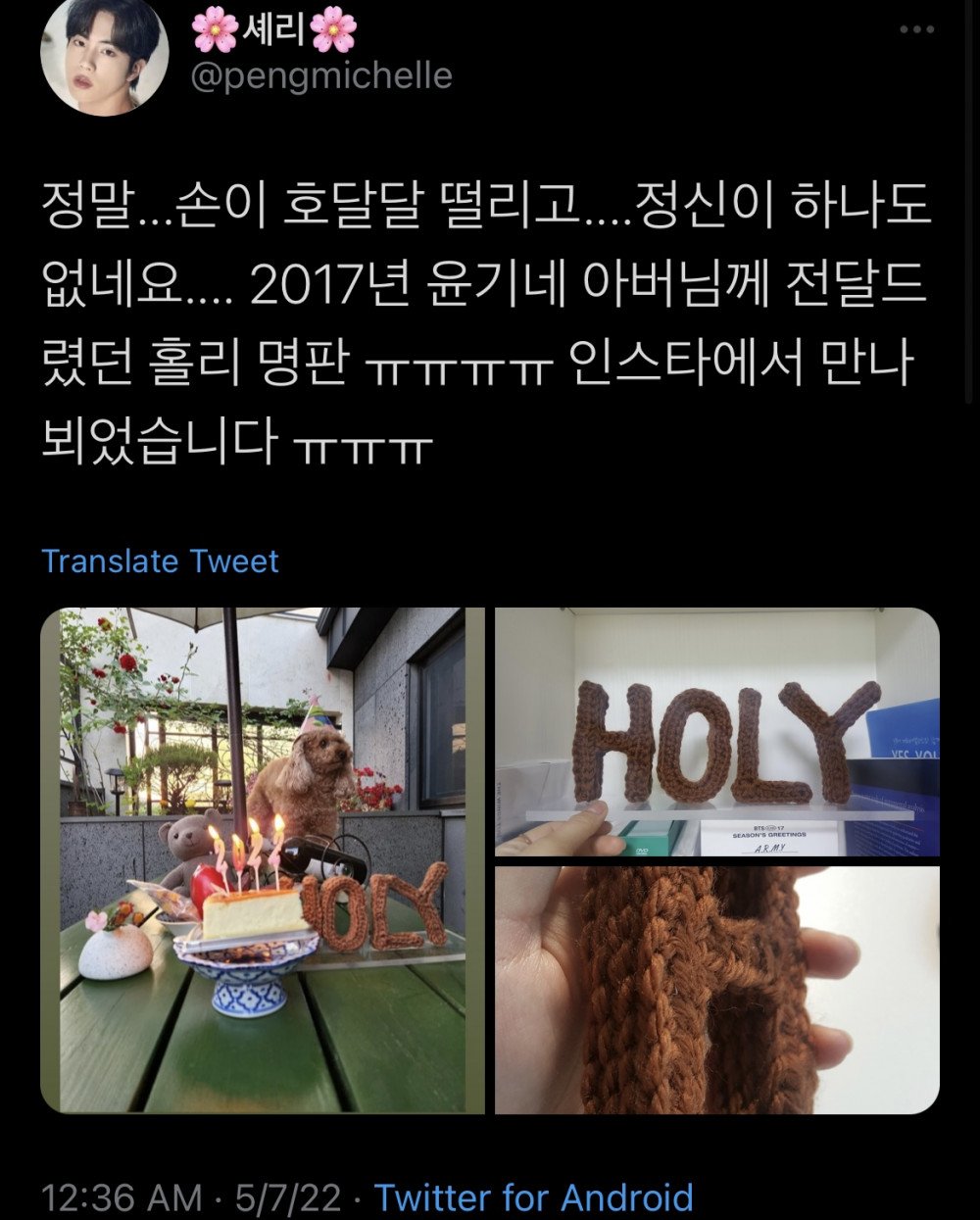Open the @pengmichelle profile handle
The width and height of the screenshot is (980, 1220).
click(320, 76)
